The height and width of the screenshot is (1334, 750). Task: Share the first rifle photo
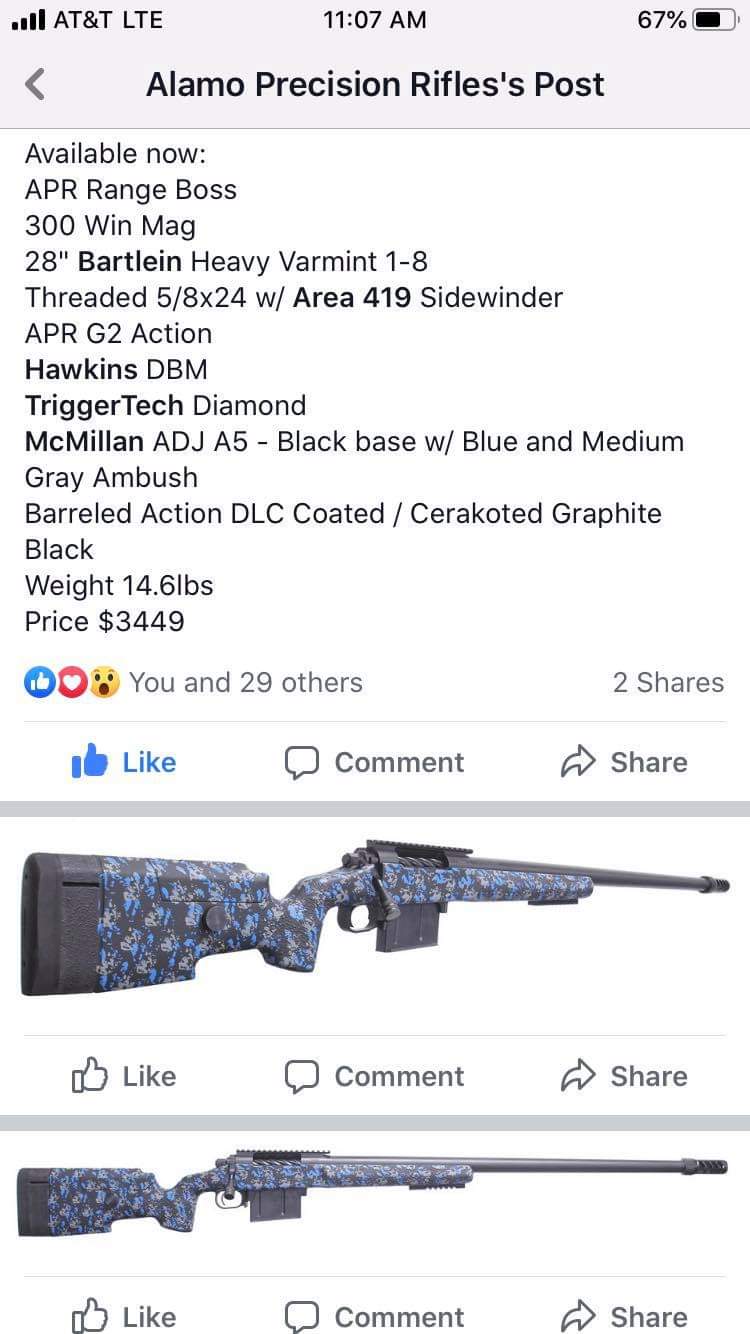tap(623, 1076)
